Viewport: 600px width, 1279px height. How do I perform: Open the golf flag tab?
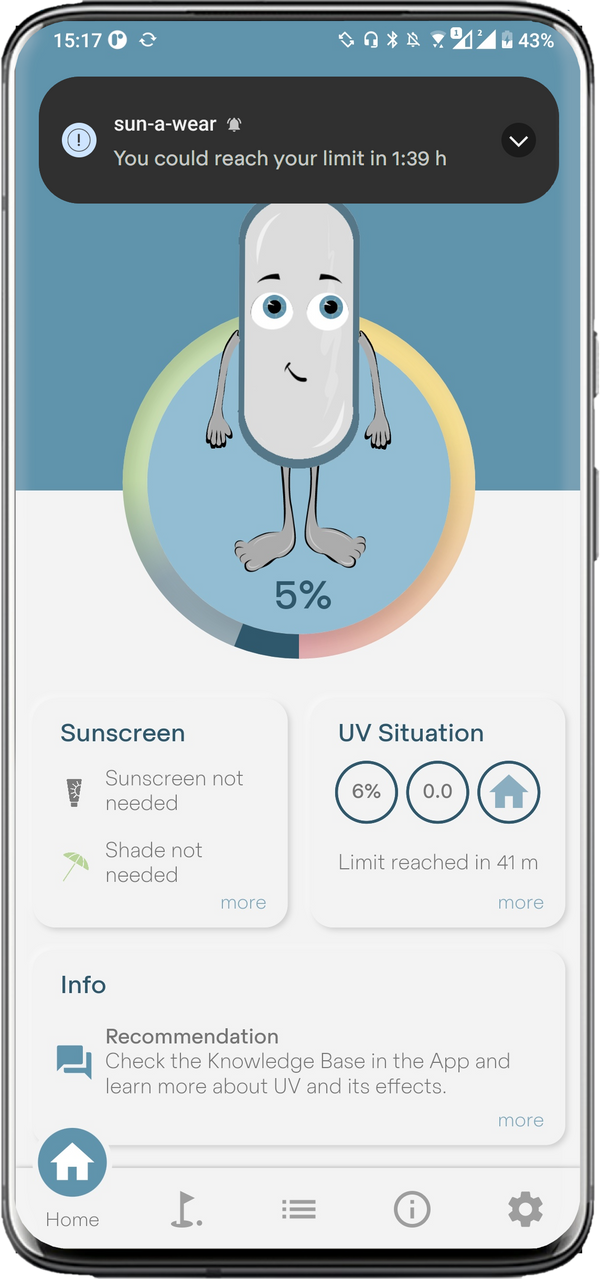coord(185,1209)
